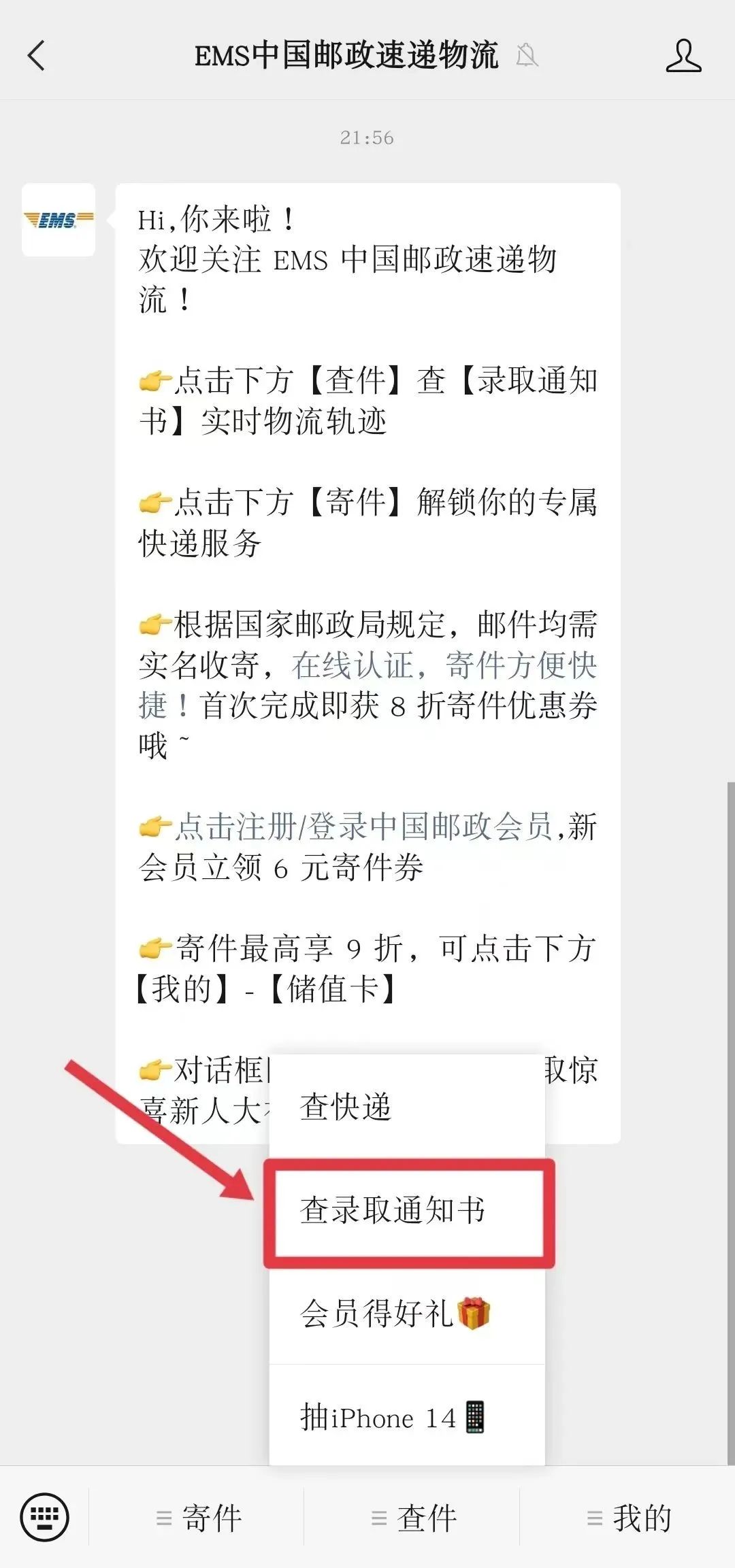Open the account profile icon
The width and height of the screenshot is (735, 1568).
[x=683, y=56]
